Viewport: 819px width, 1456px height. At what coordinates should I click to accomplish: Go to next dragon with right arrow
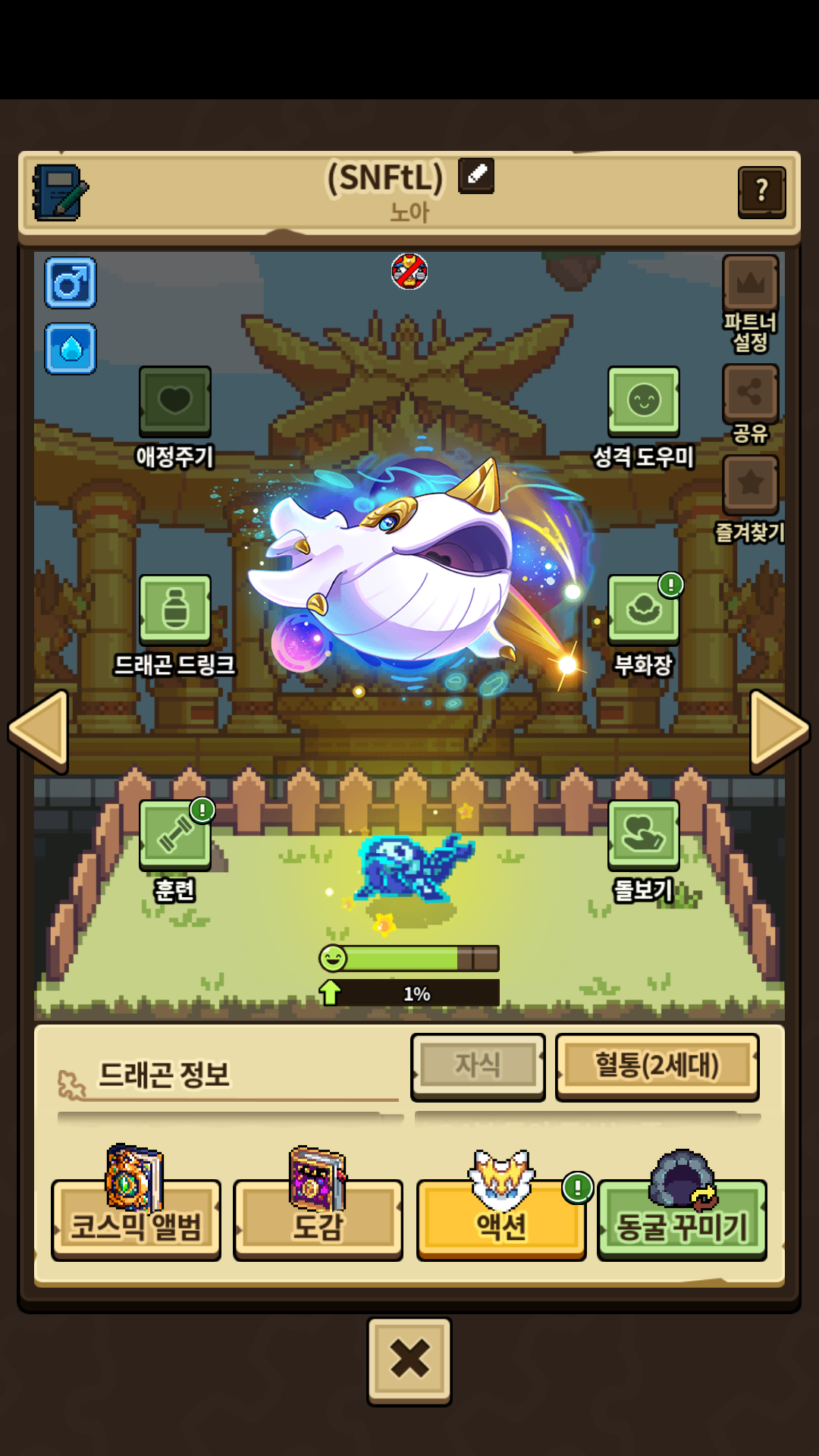[780, 731]
